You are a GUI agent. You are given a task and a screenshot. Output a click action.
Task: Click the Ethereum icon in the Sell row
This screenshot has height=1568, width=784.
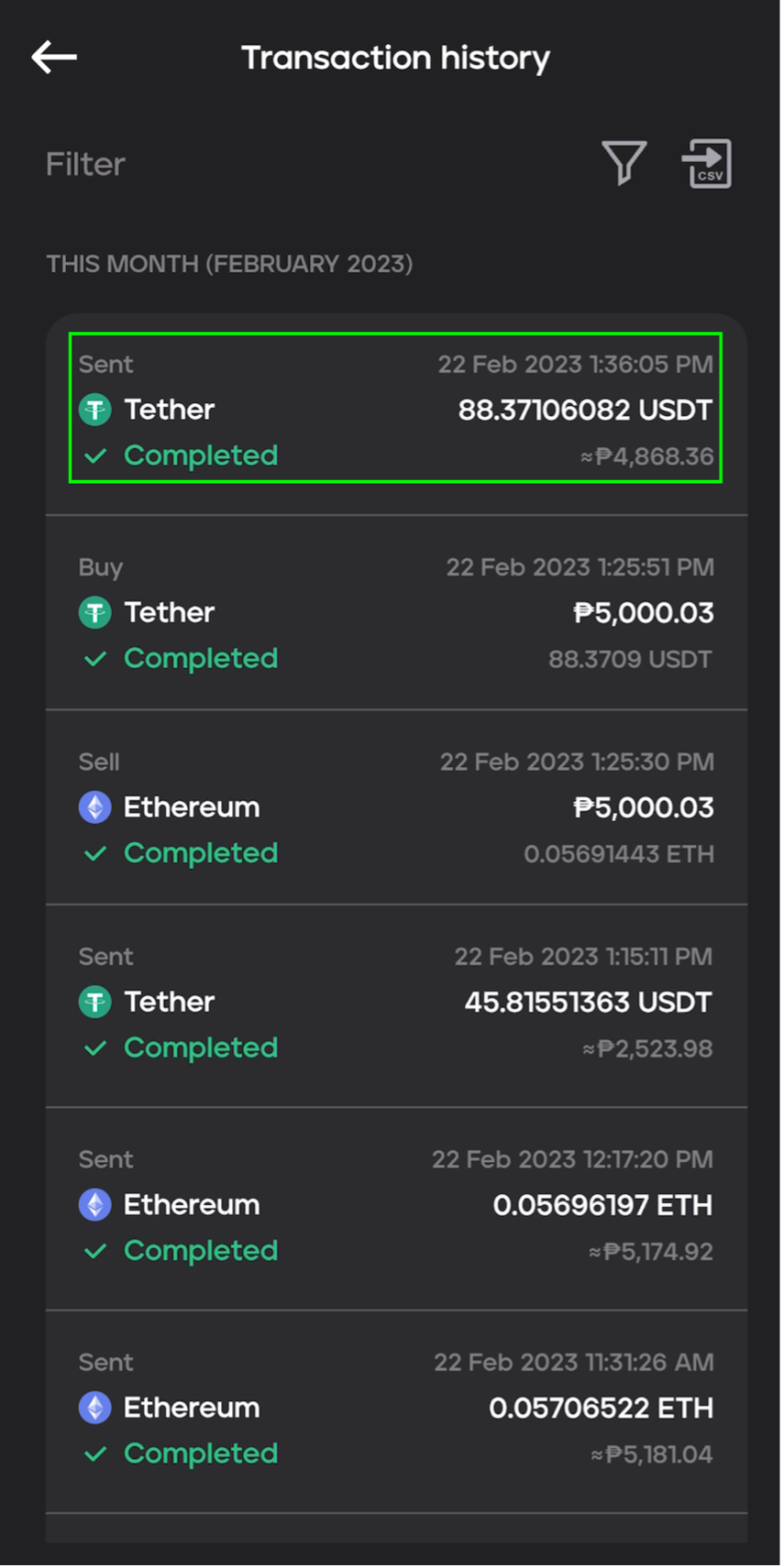tap(94, 807)
